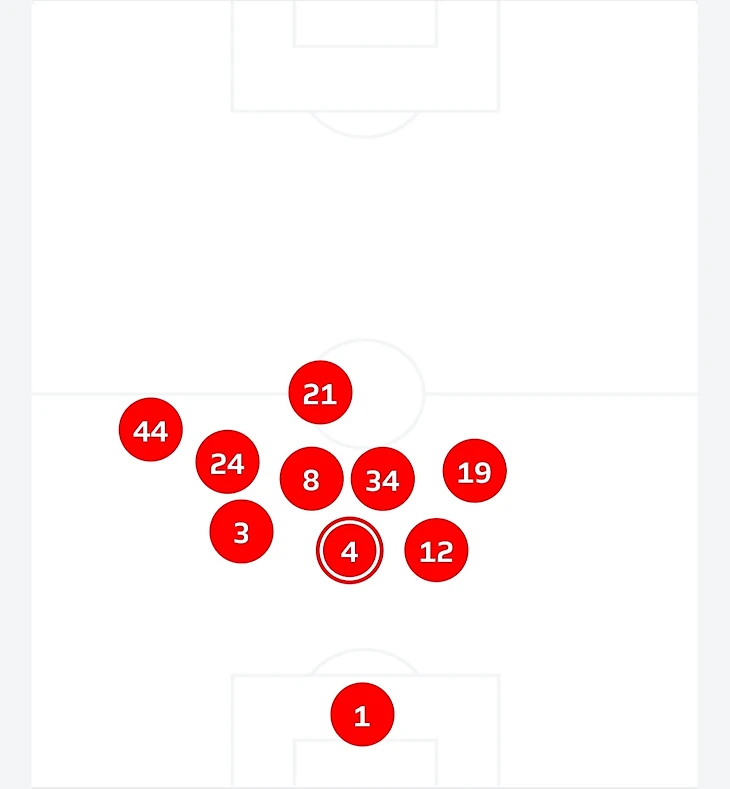Screen dimensions: 730x789
Task: Select player marker 3
Action: point(241,532)
